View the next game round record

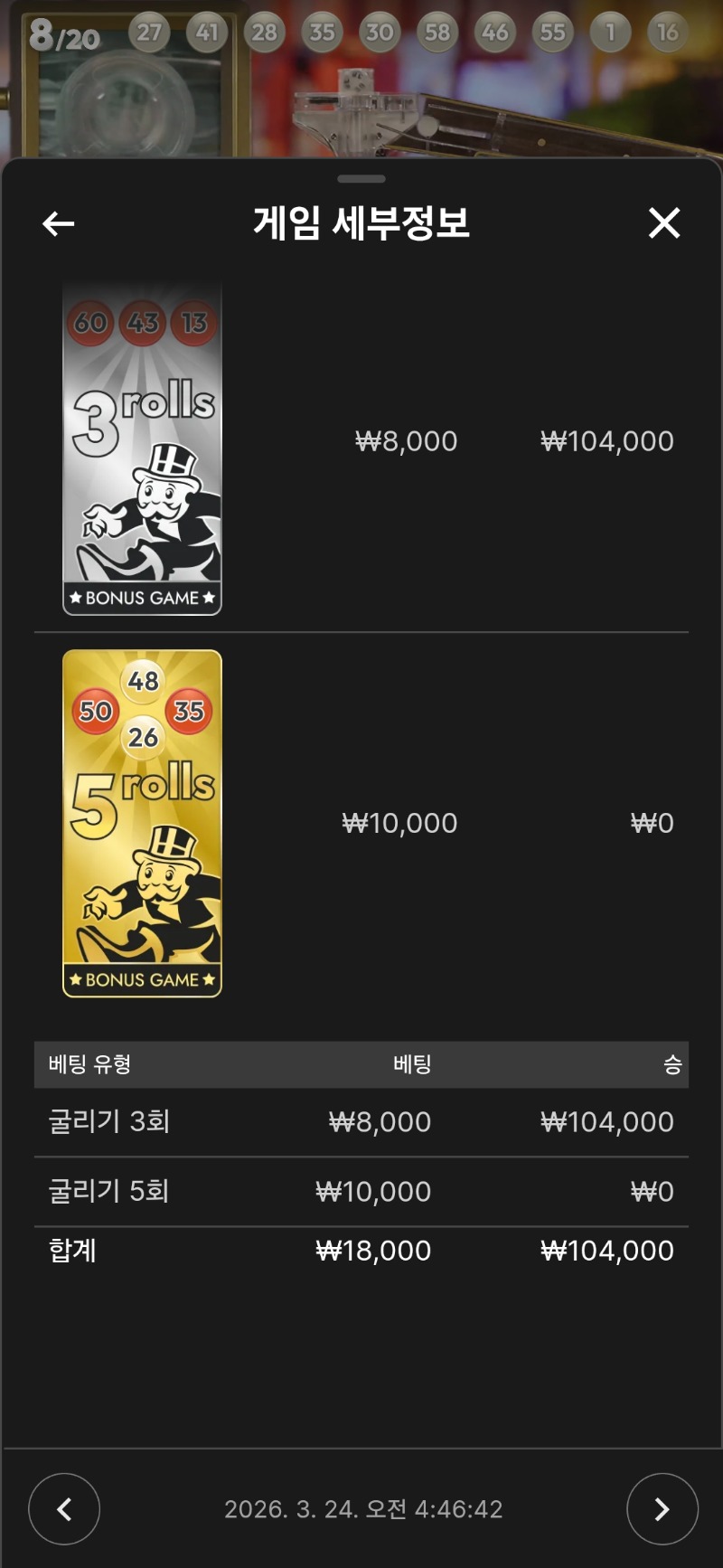[x=662, y=1508]
